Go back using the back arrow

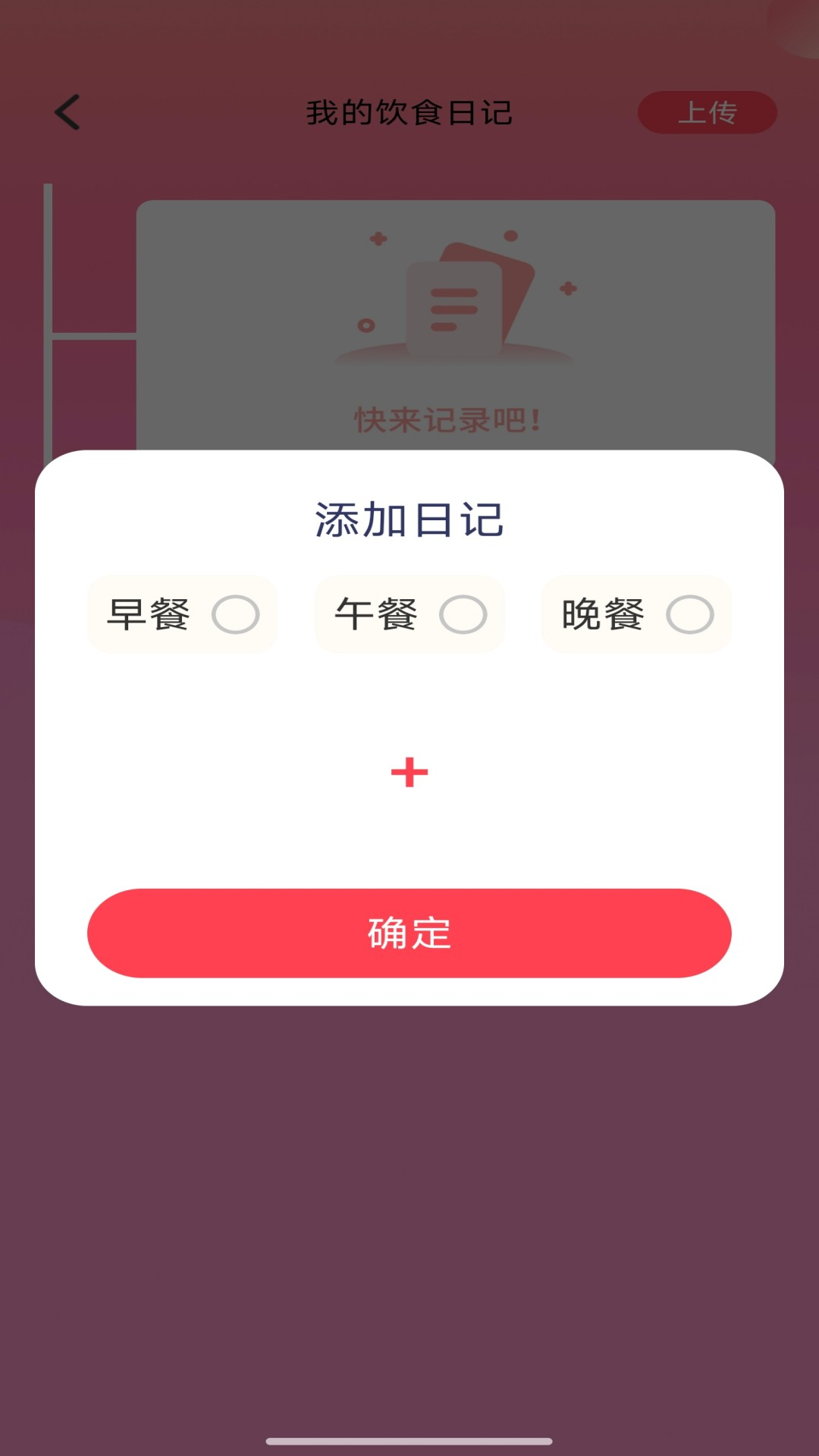pyautogui.click(x=68, y=113)
